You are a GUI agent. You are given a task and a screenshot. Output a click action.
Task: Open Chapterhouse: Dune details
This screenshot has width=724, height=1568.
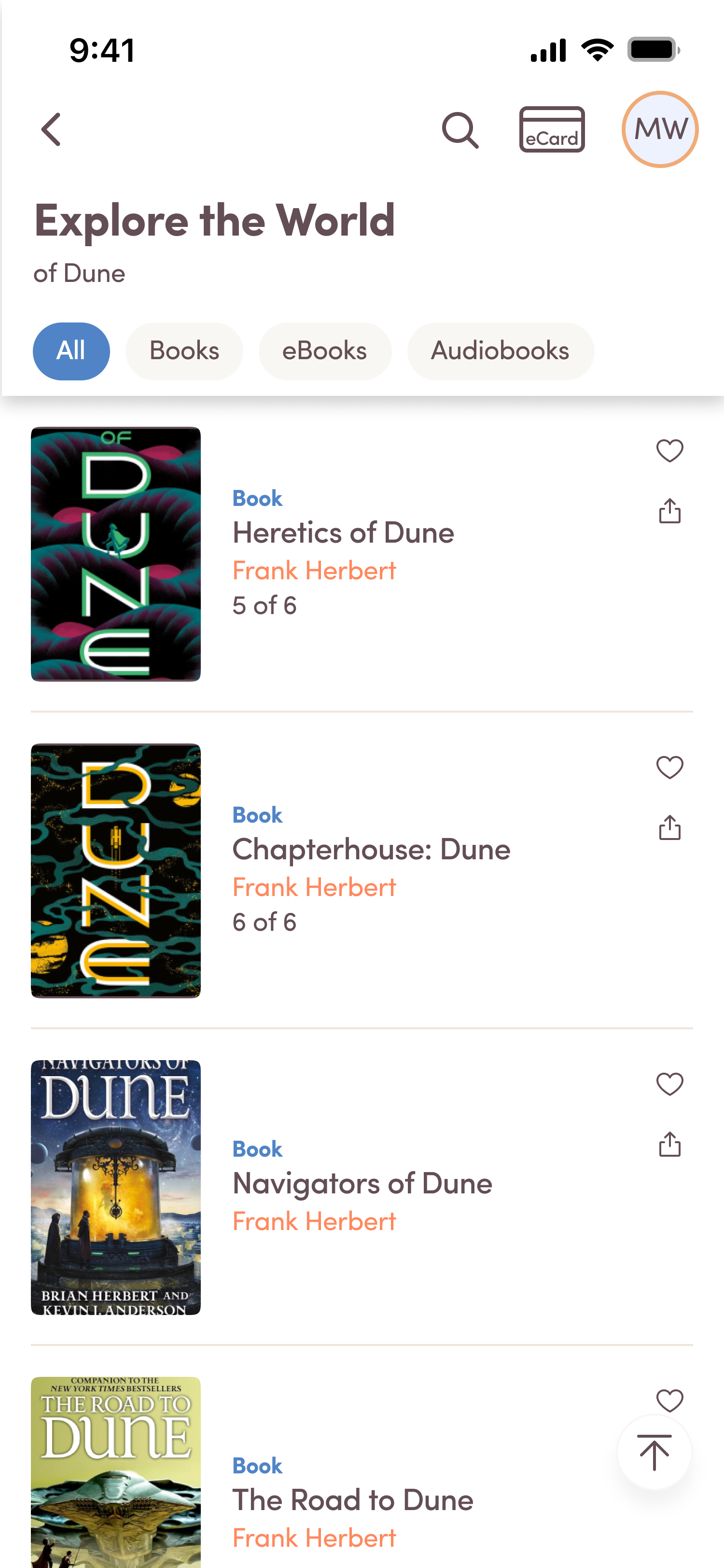click(x=371, y=849)
